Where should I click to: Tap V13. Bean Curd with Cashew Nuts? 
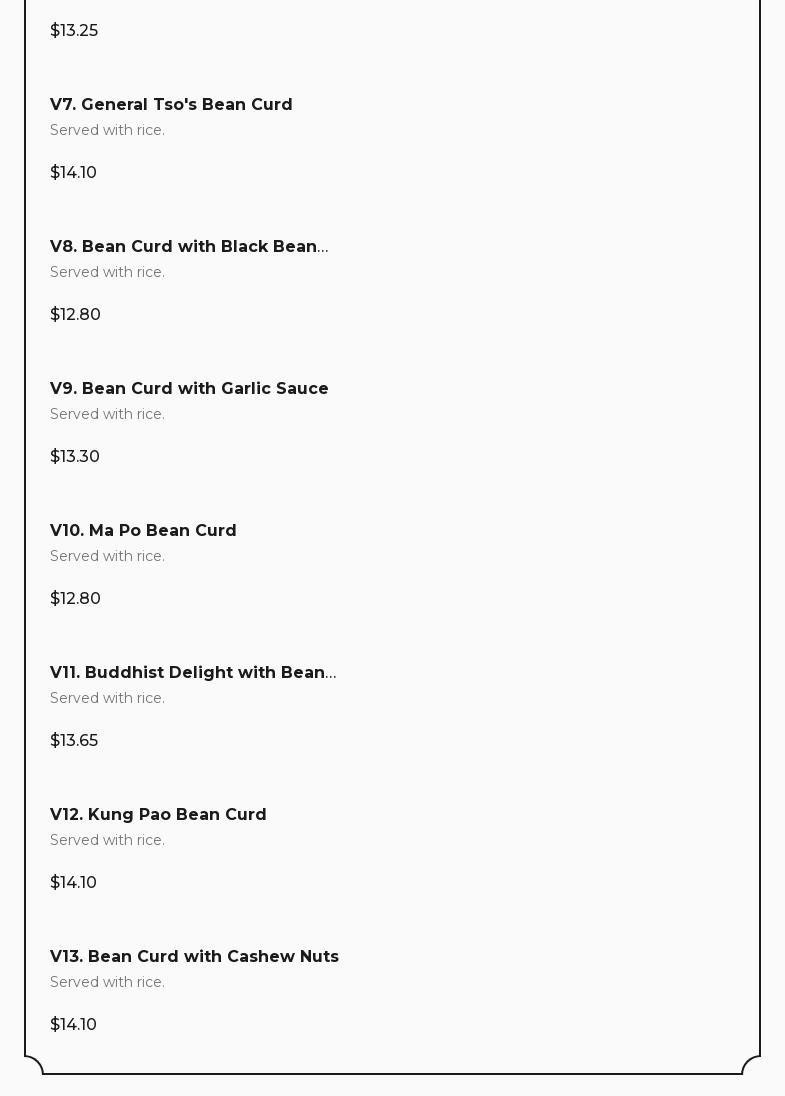pyautogui.click(x=194, y=957)
